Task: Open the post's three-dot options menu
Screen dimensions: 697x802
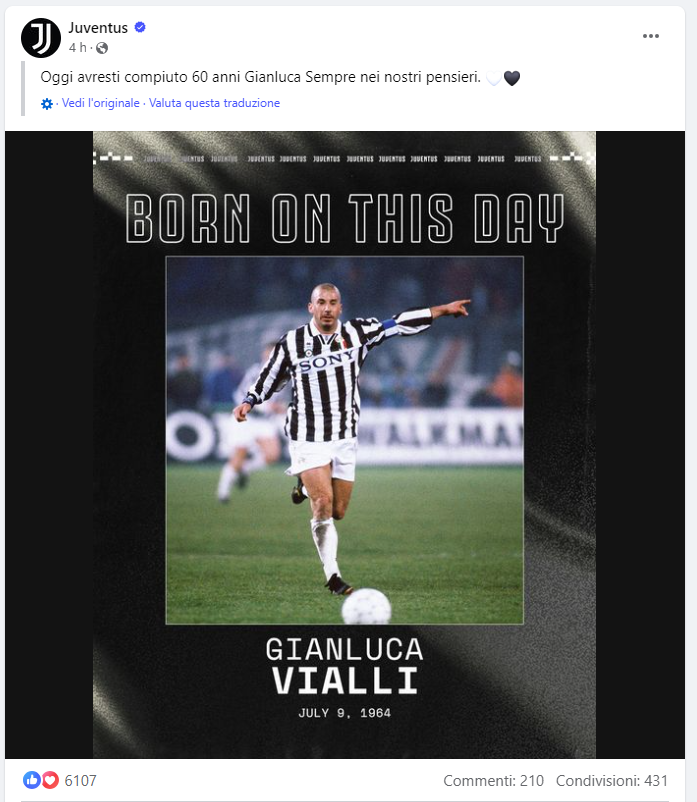Action: click(x=651, y=36)
